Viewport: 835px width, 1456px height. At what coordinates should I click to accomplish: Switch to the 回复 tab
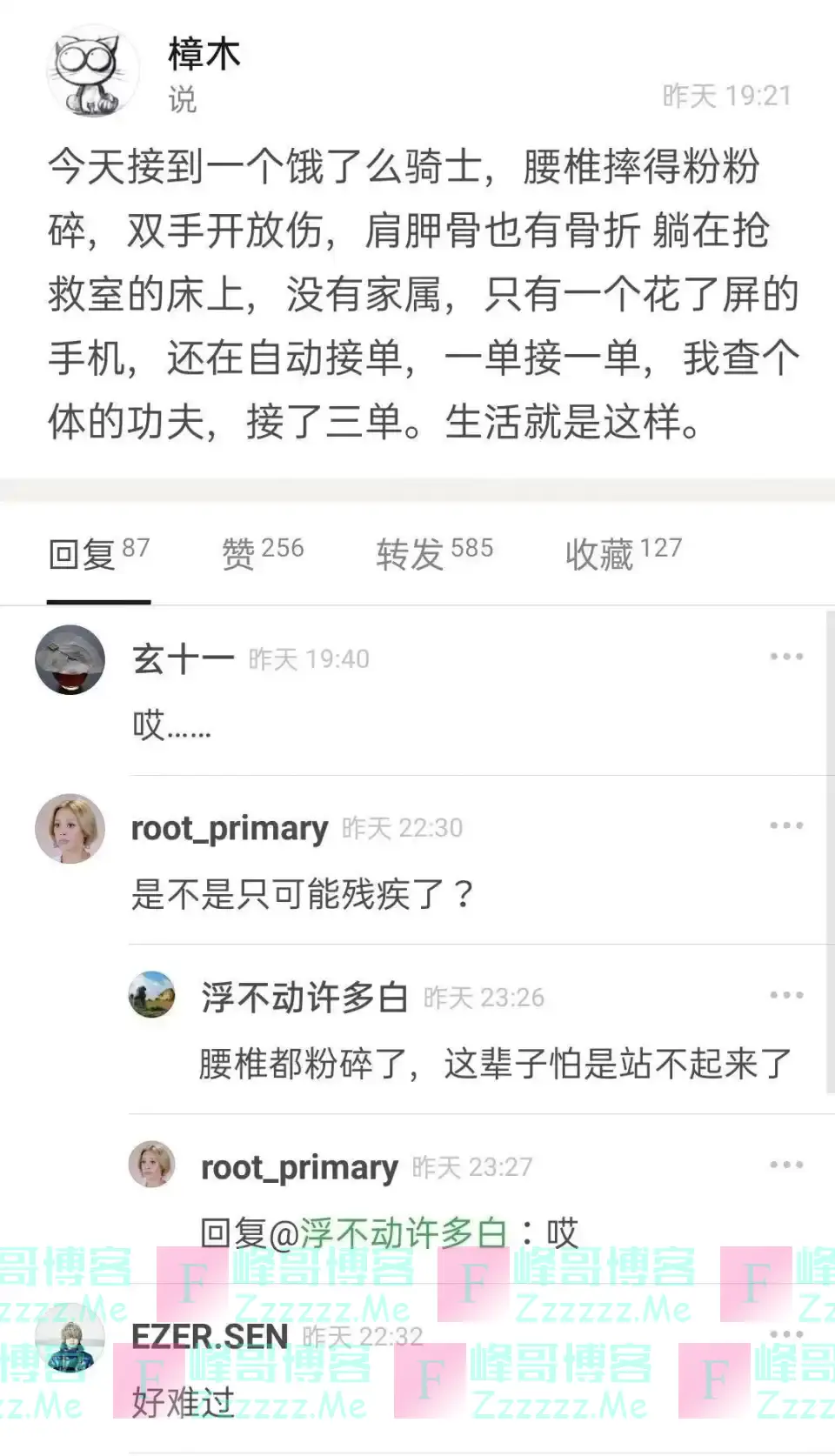pos(98,553)
